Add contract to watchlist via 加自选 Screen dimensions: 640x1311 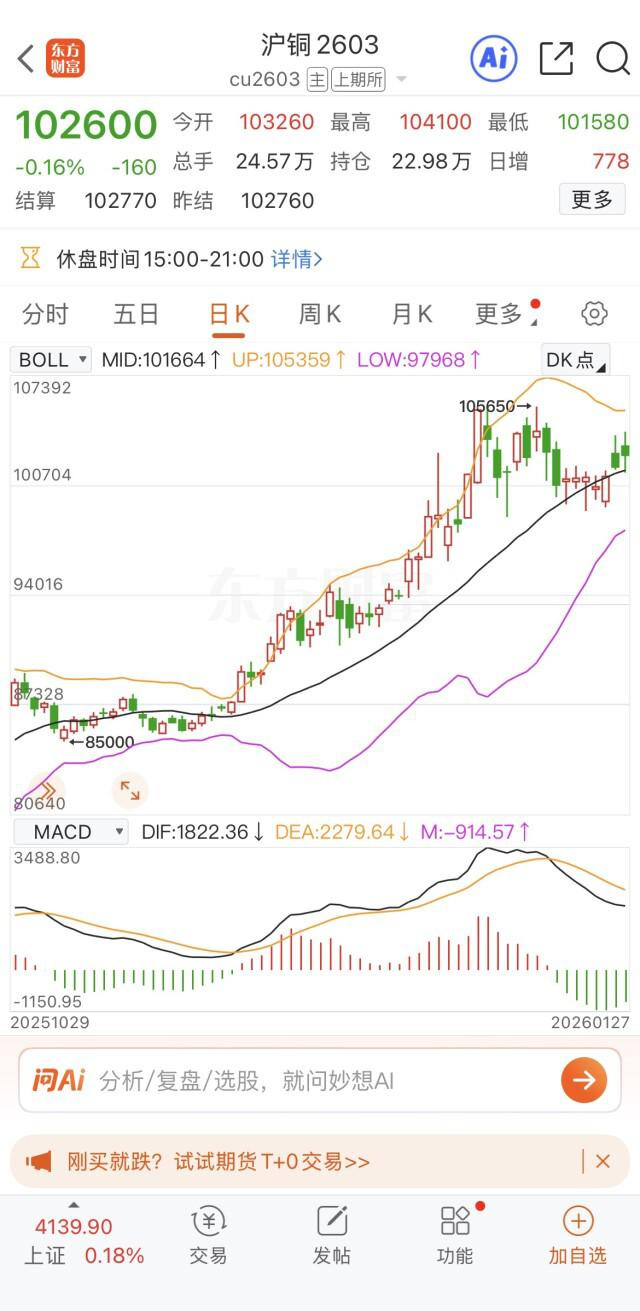point(578,1236)
